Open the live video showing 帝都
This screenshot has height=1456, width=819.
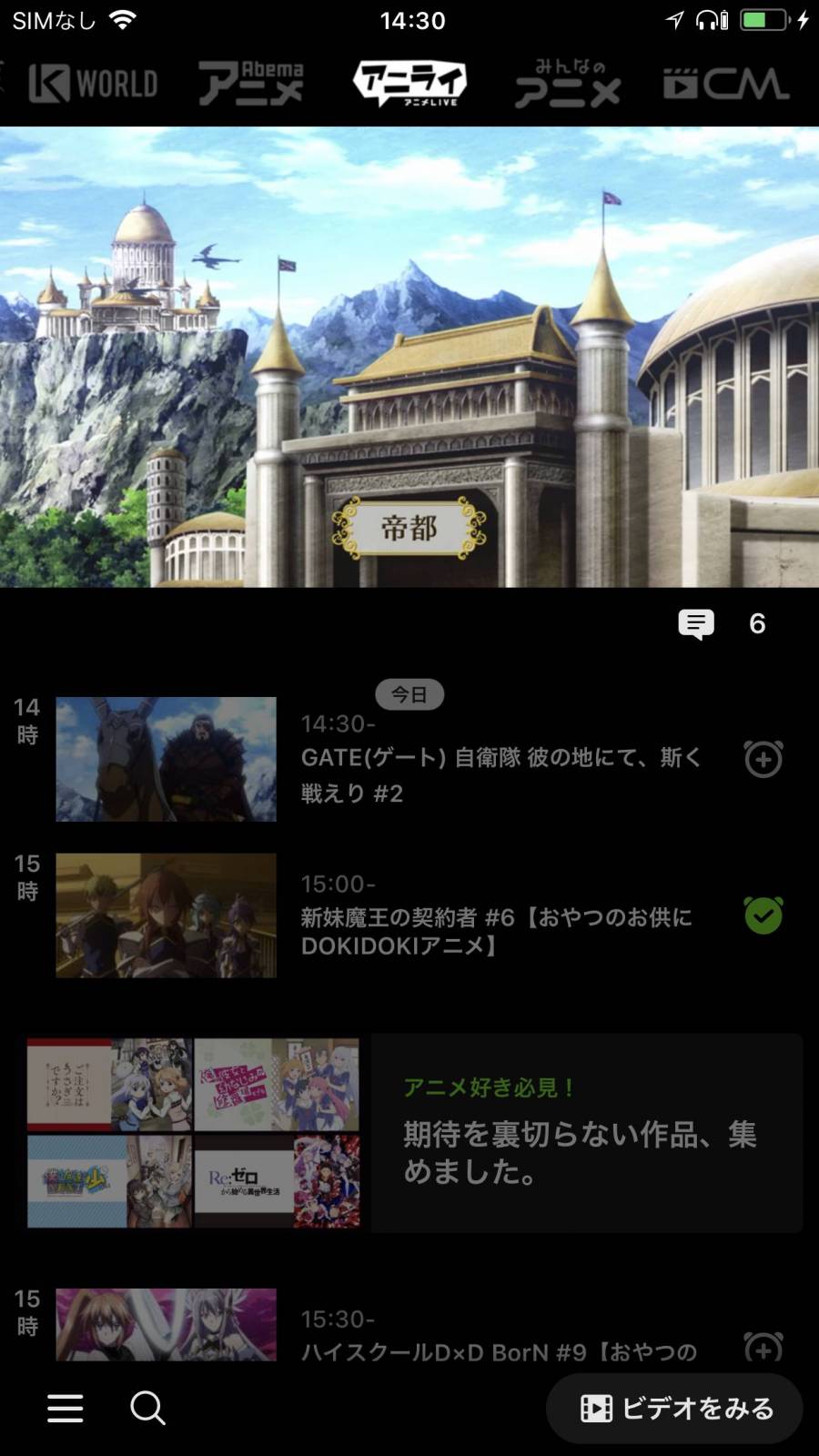[x=409, y=357]
